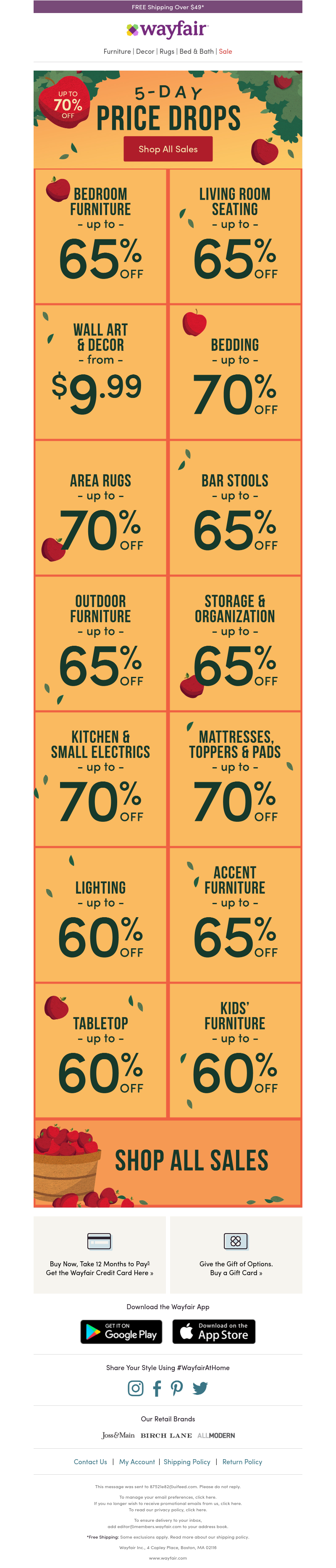Download app via Google Play badge
Viewport: 336px width, 1568px height.
(x=121, y=1331)
